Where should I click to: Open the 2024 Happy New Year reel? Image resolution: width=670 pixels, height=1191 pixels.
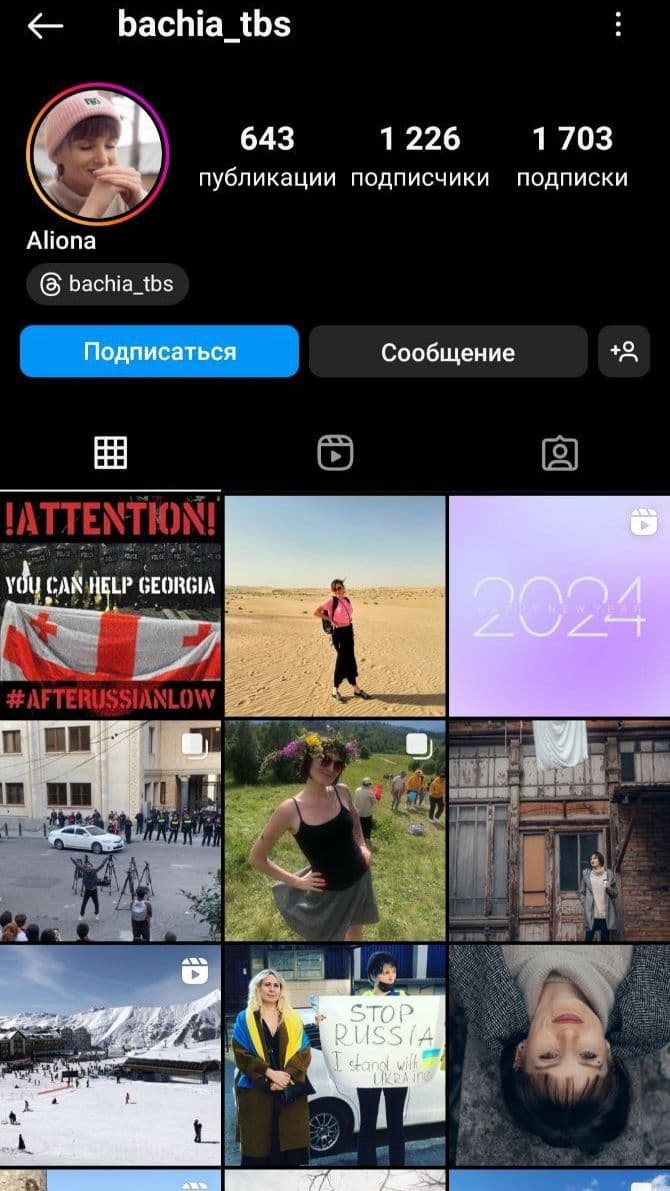[559, 605]
